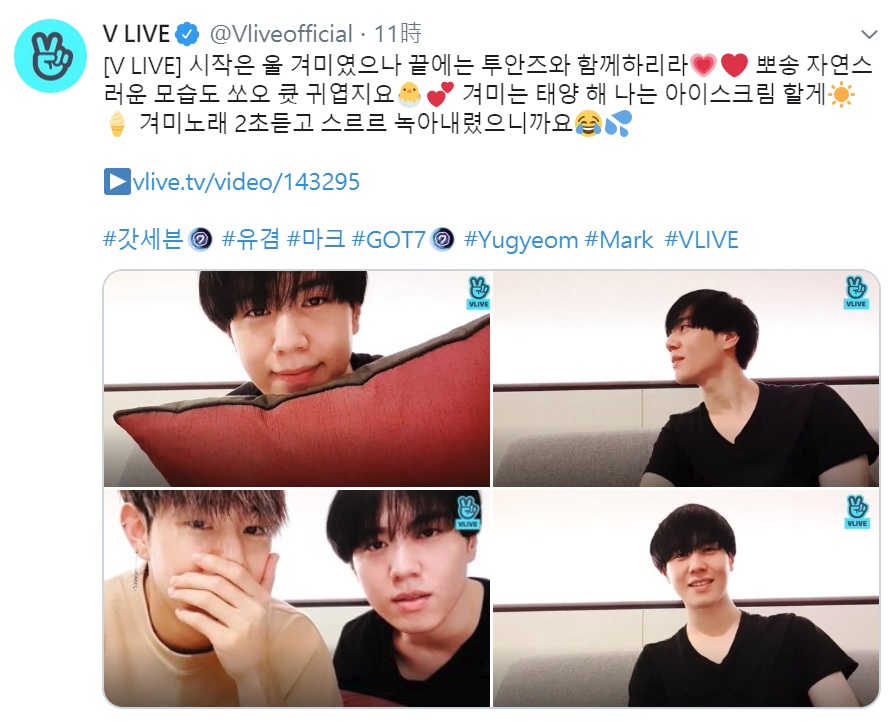The image size is (891, 722).
Task: Open the #VLIVE hashtag
Action: (x=702, y=240)
